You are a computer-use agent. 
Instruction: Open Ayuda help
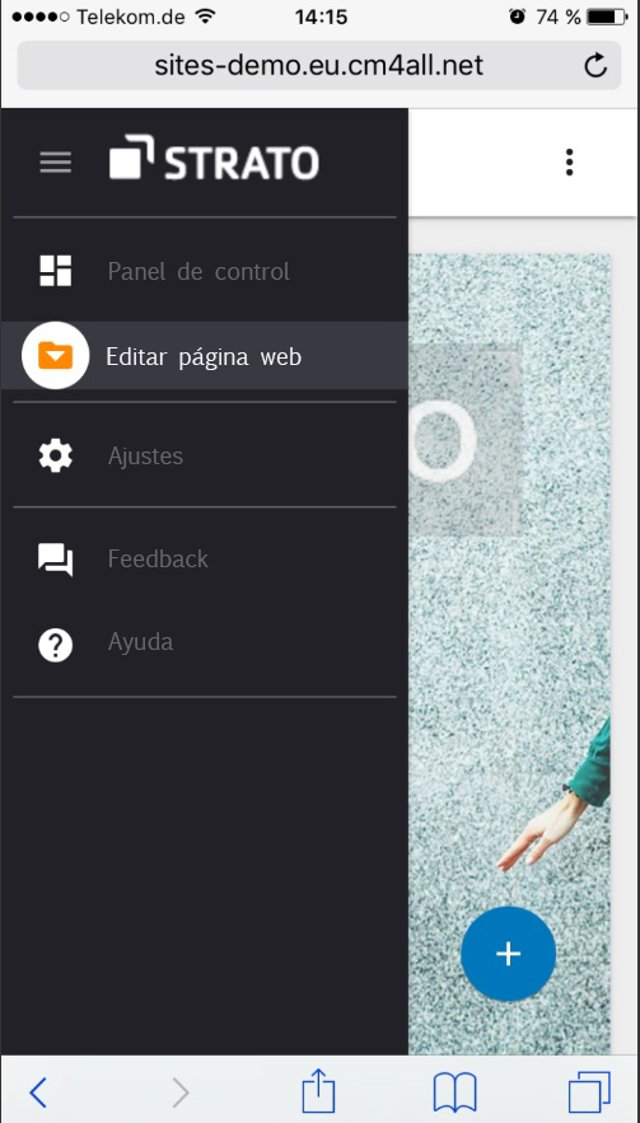140,642
